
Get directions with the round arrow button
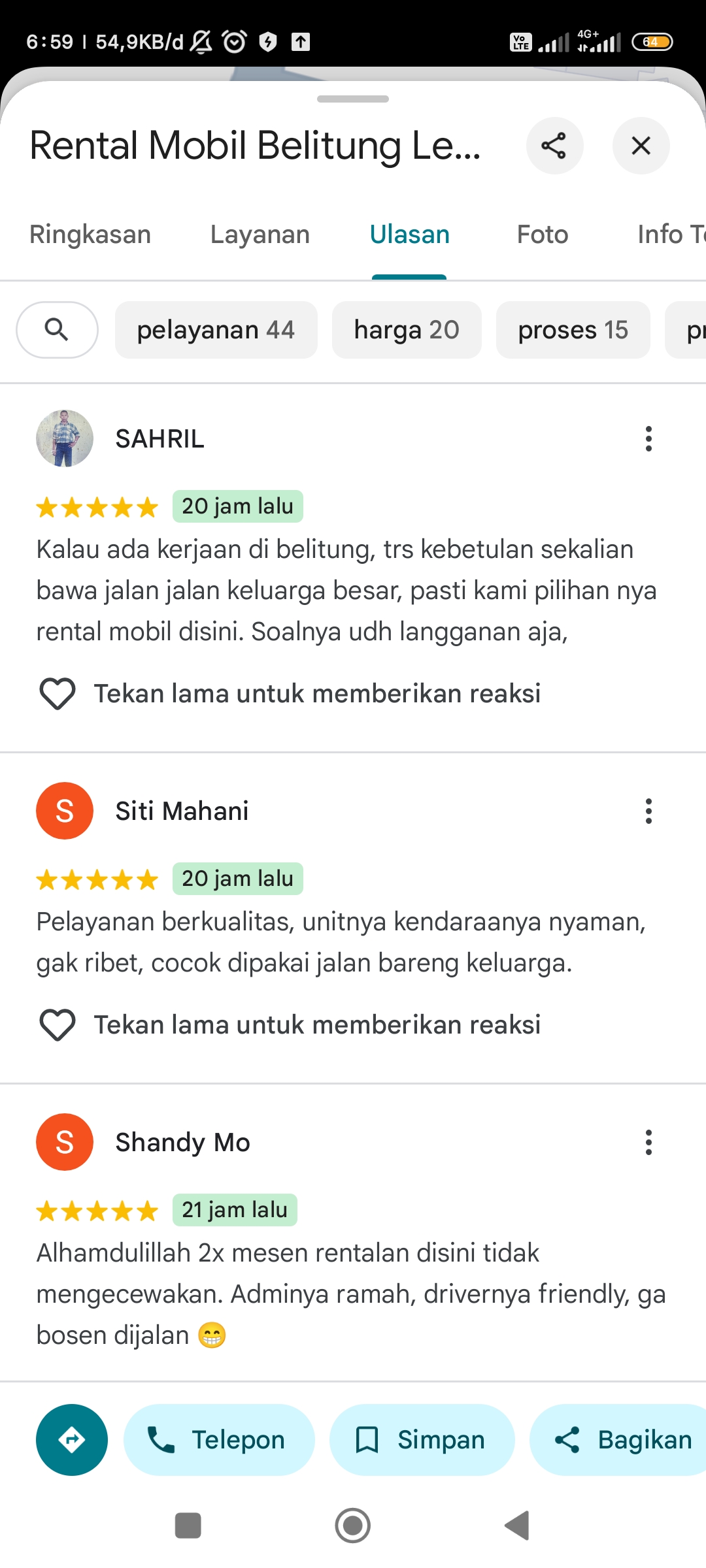[72, 1440]
